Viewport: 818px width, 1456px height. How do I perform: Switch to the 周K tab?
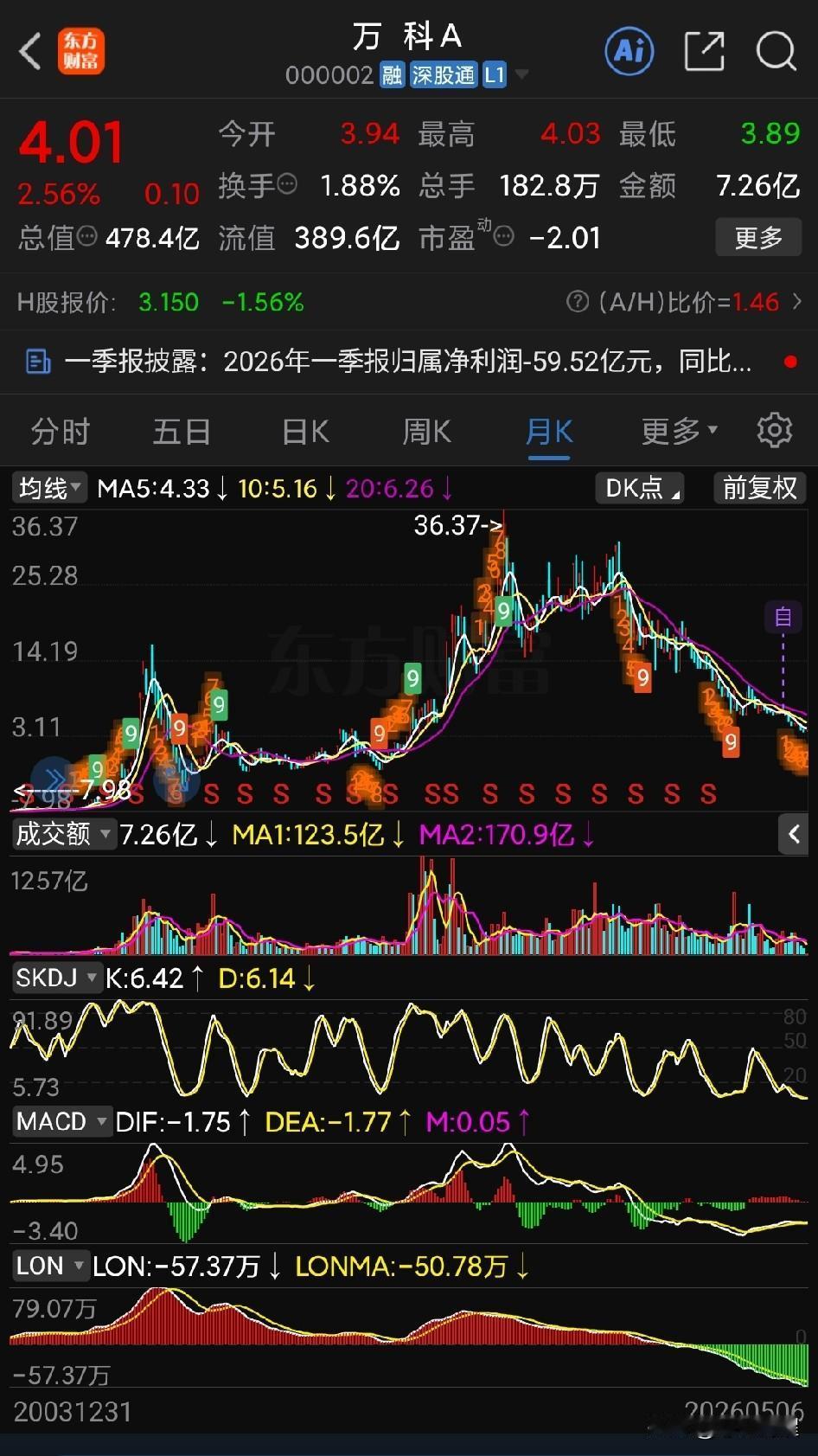coord(427,431)
